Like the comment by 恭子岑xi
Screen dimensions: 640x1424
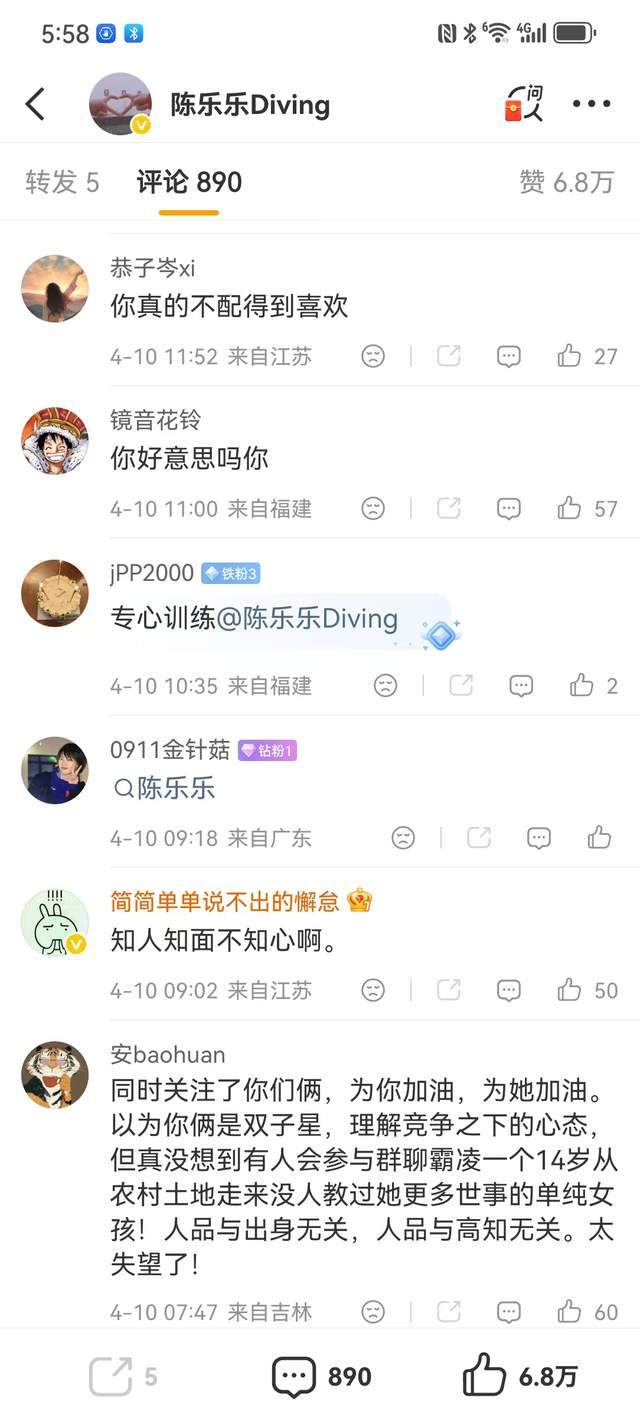coord(570,356)
